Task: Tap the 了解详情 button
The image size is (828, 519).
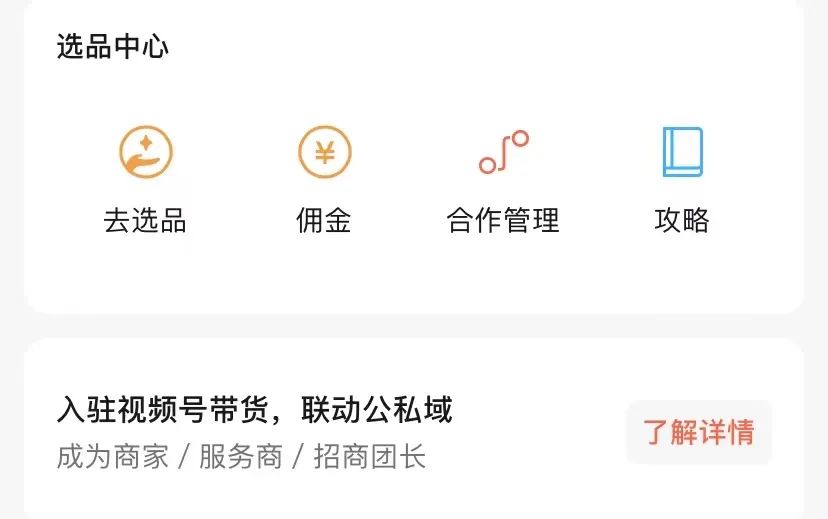Action: pos(698,432)
